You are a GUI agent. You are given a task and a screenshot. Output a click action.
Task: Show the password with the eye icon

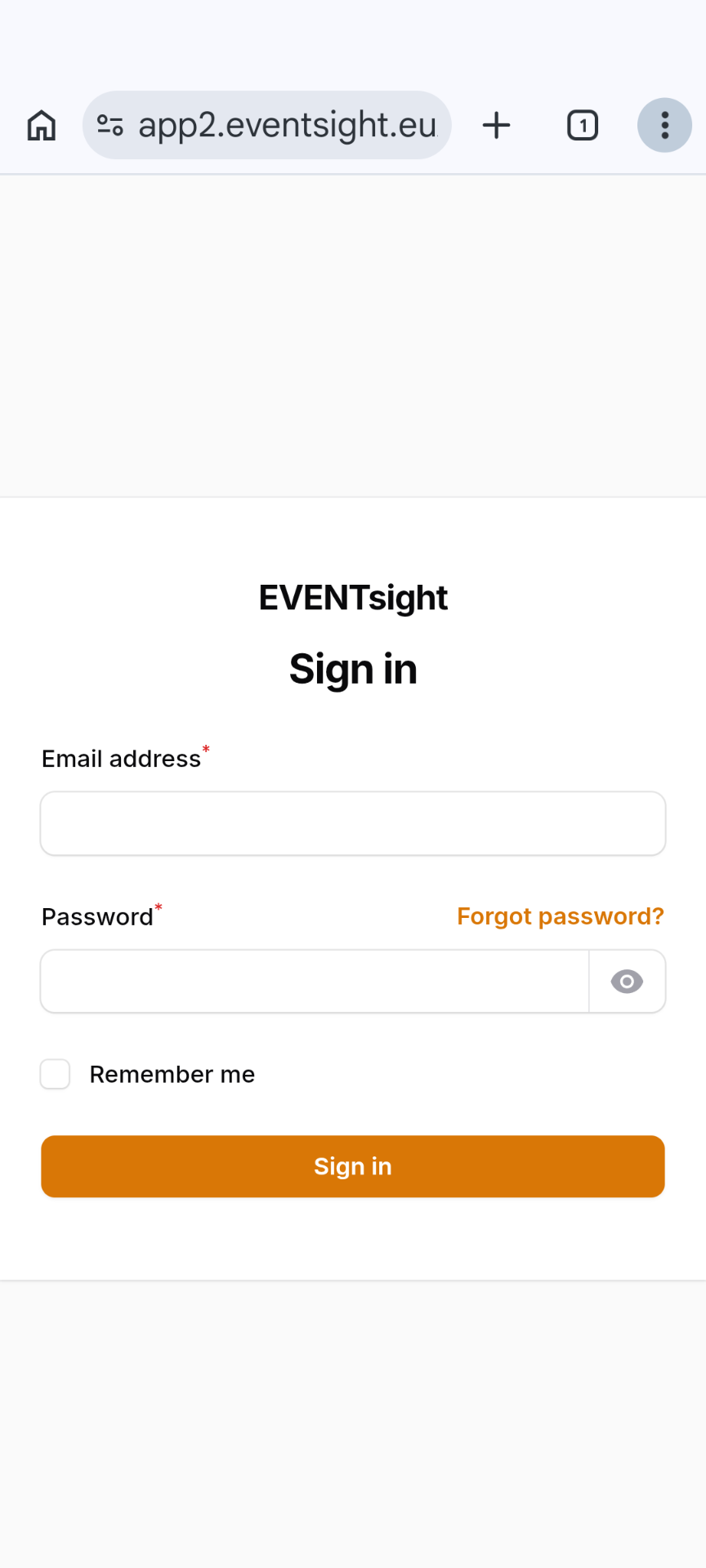627,982
